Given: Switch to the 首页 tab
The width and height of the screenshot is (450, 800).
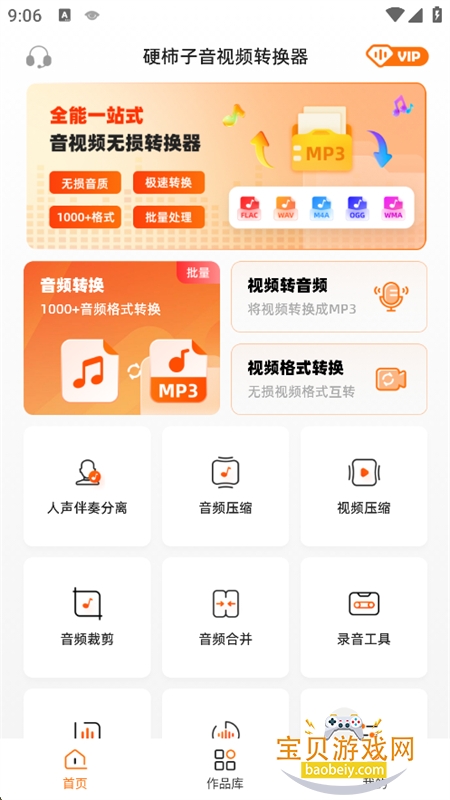Looking at the screenshot, I should (75, 769).
